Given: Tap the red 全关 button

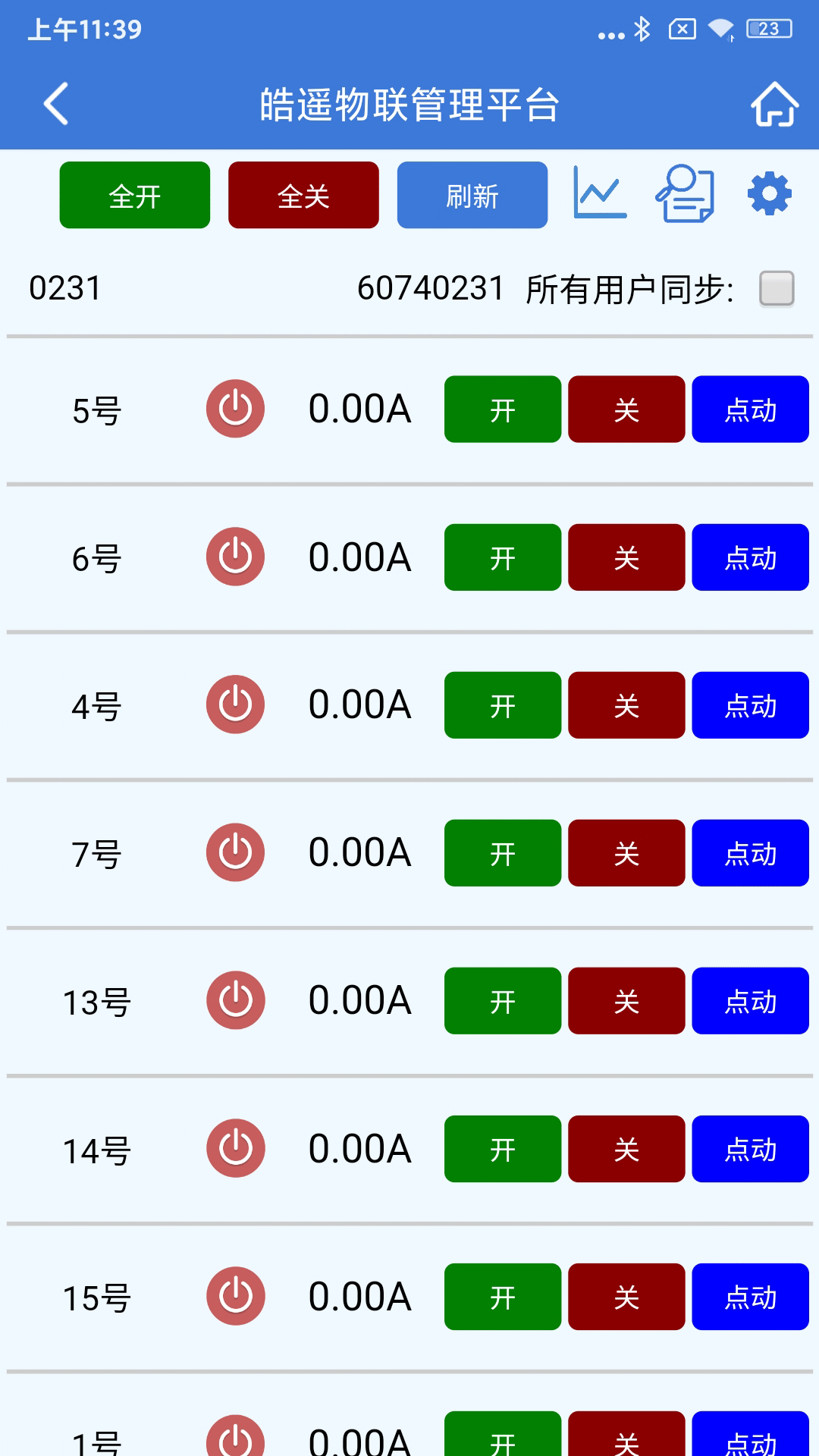Looking at the screenshot, I should coord(303,196).
